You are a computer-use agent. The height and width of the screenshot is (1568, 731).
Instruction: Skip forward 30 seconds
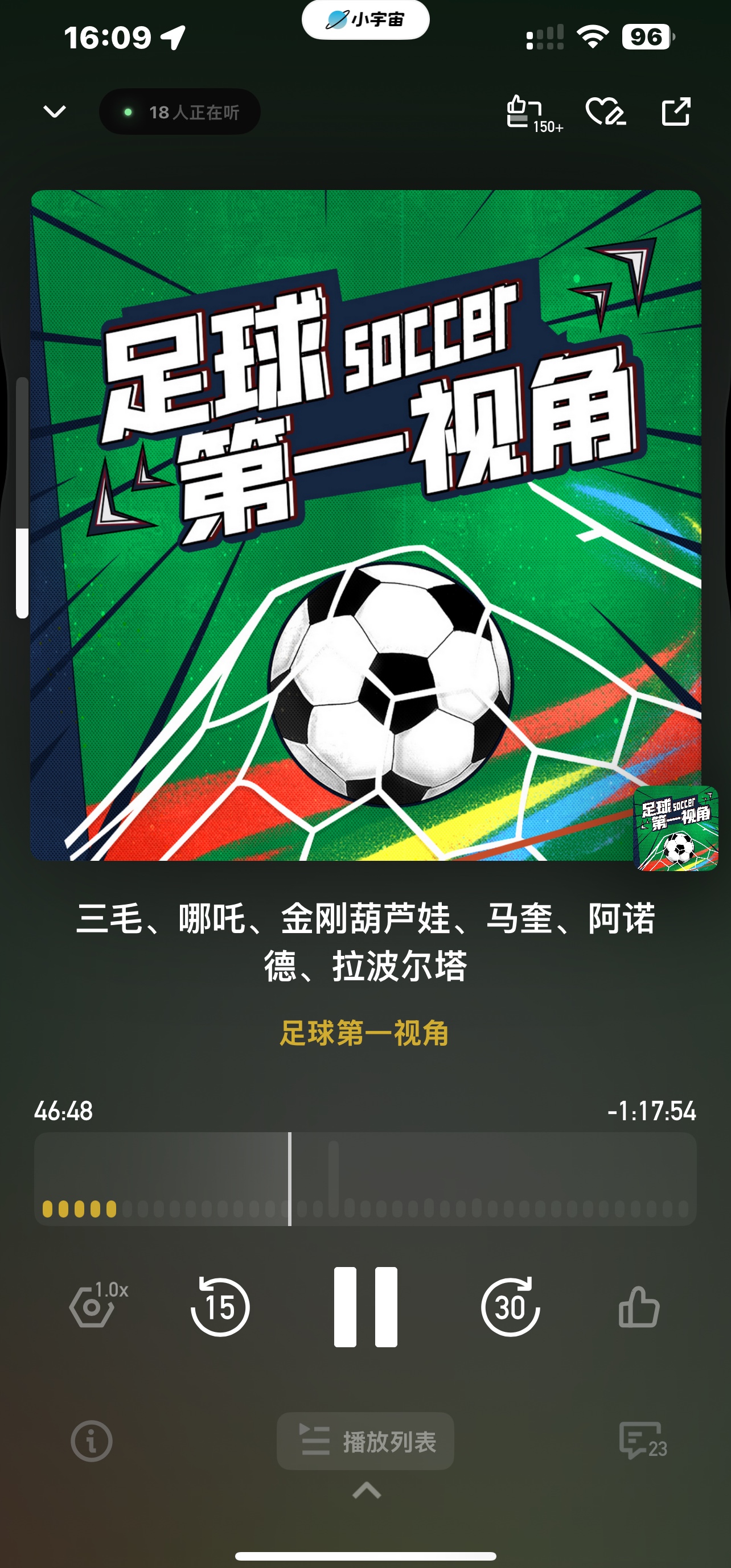[x=511, y=1307]
